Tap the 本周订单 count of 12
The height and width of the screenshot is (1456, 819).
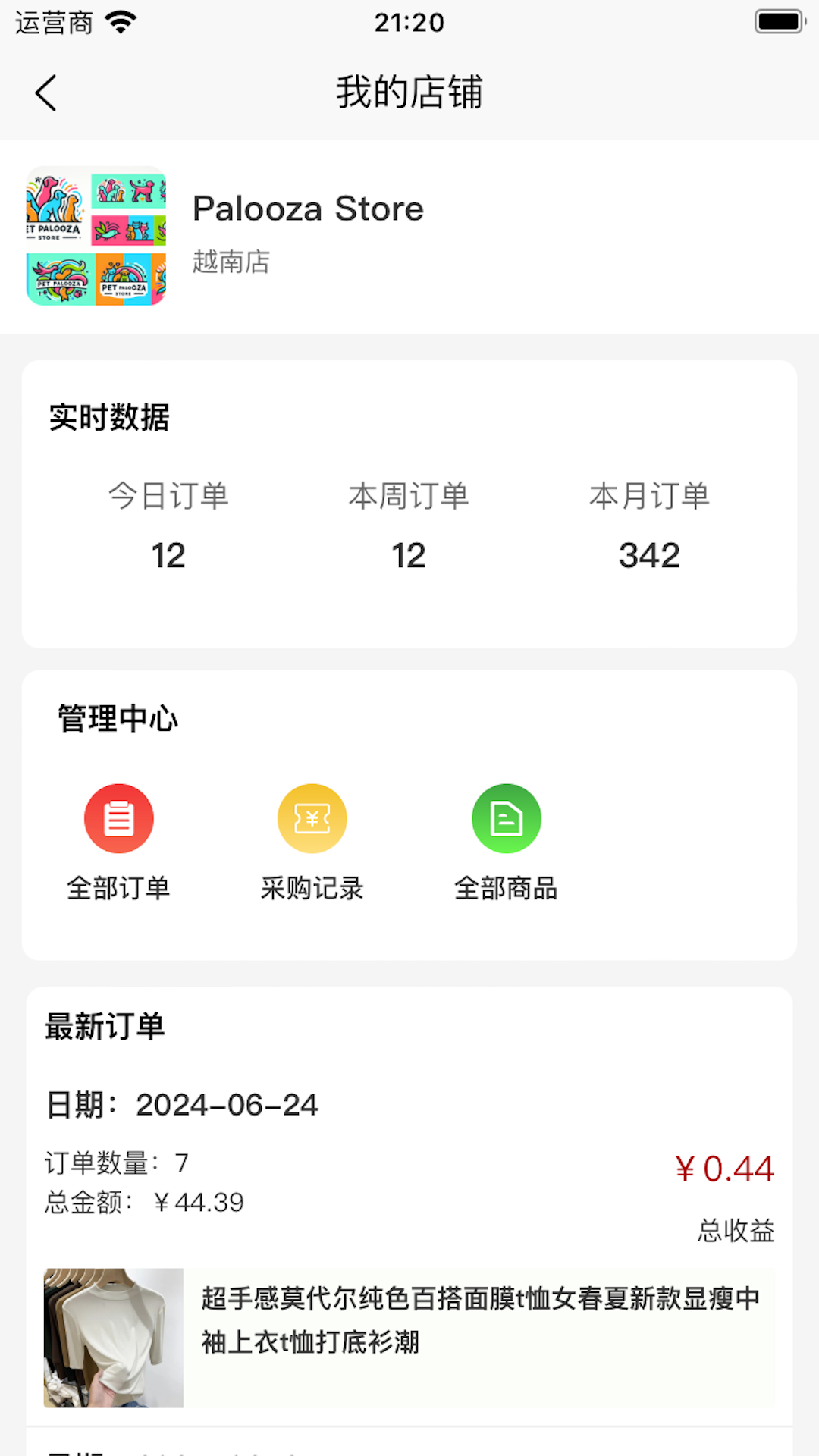click(x=409, y=554)
